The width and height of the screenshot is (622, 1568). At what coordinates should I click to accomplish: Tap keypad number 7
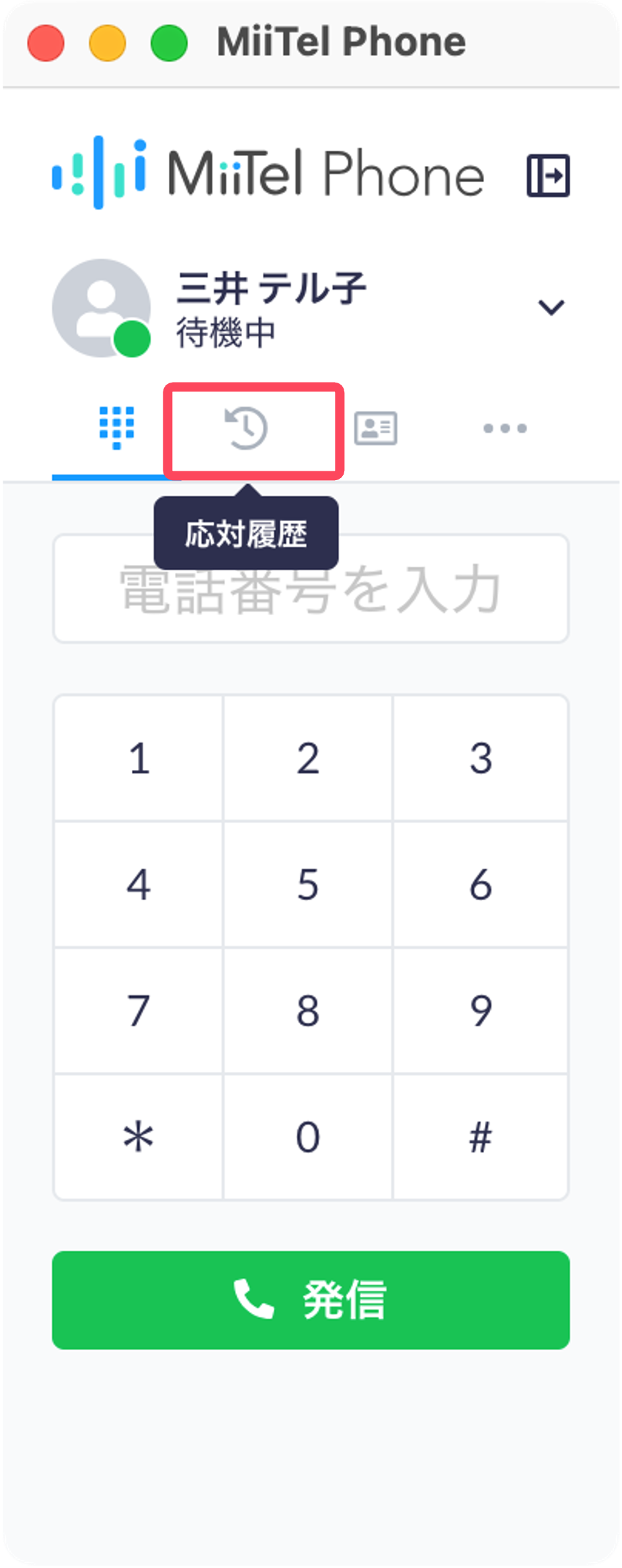(139, 1011)
